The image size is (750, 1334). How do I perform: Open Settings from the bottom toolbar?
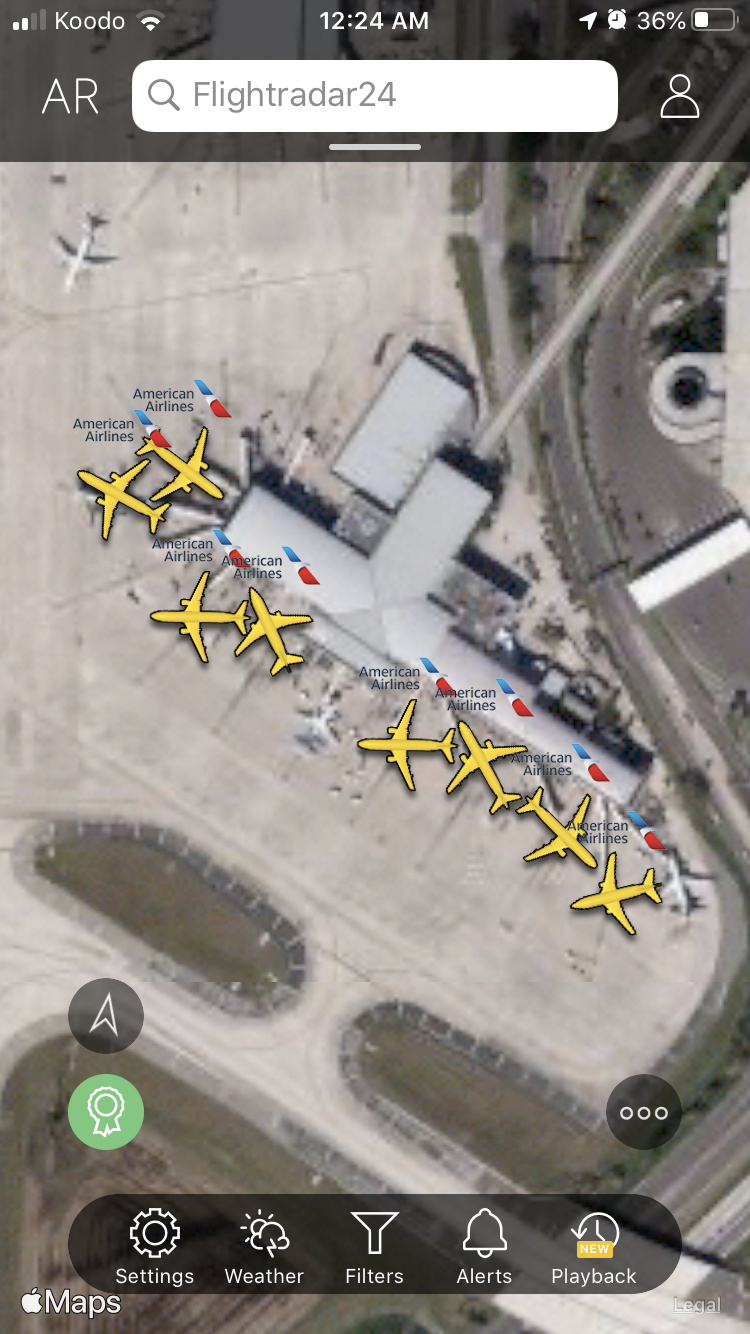155,1247
